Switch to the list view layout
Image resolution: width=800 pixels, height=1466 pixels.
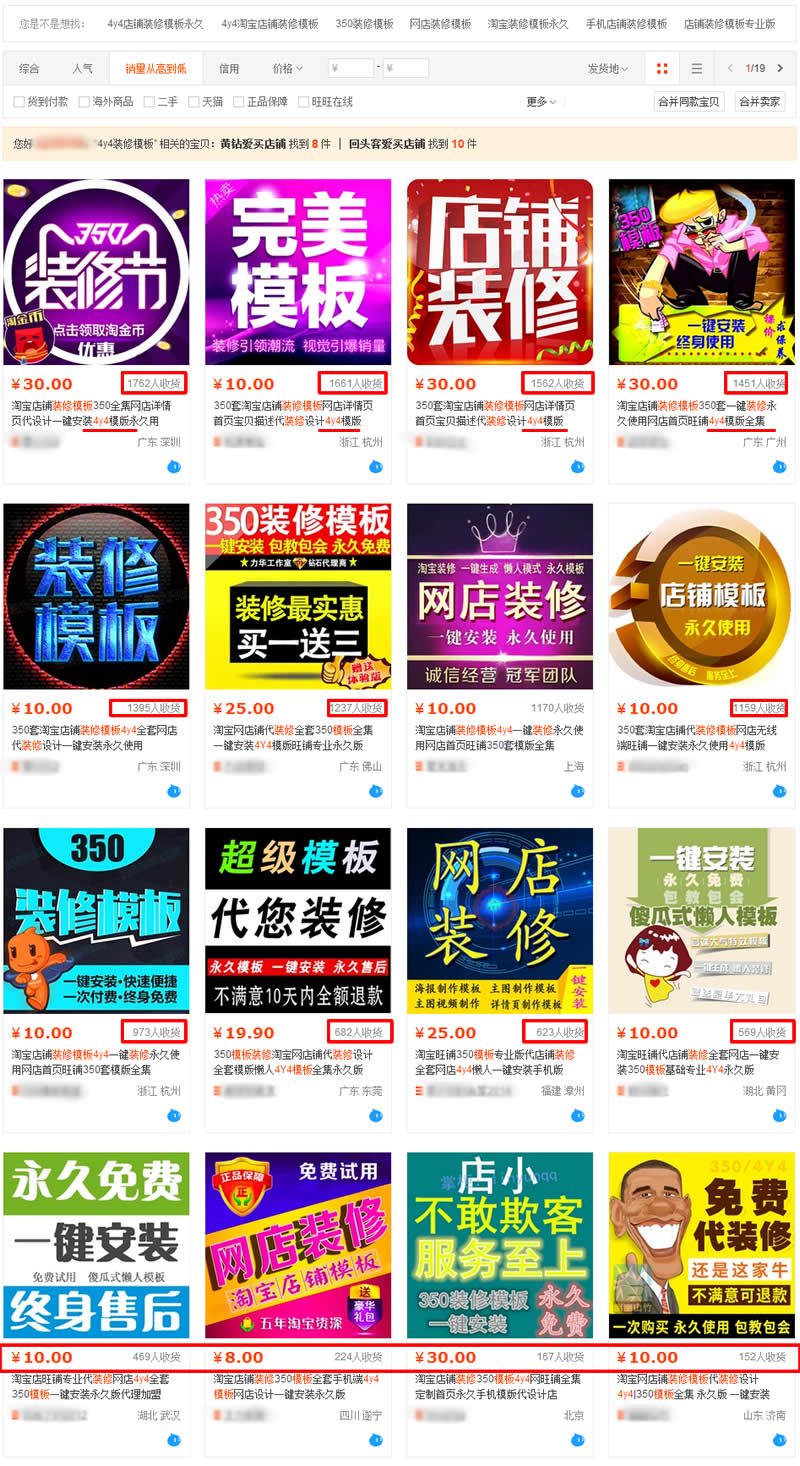pos(696,69)
